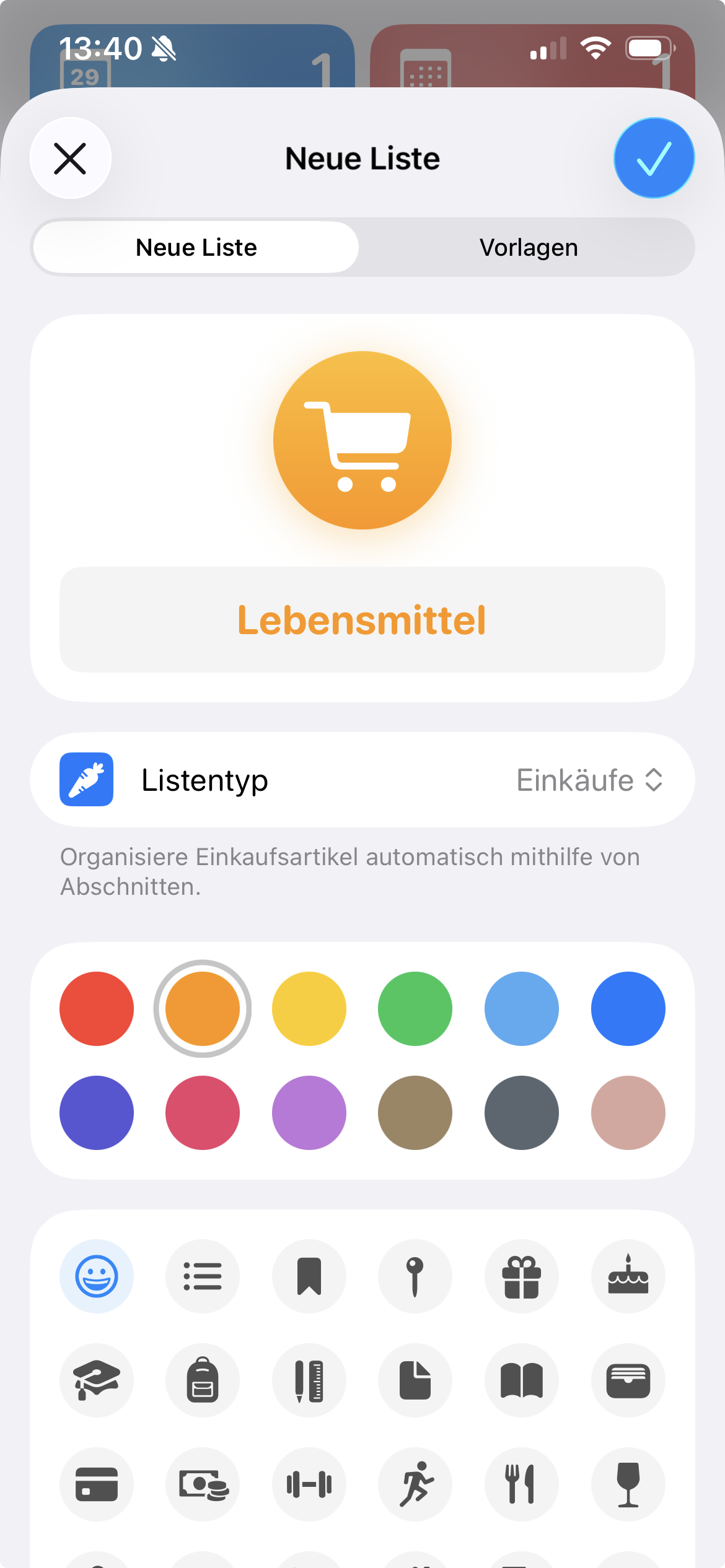This screenshot has width=725, height=1568.
Task: Pick the birthday cake icon
Action: 628,1276
